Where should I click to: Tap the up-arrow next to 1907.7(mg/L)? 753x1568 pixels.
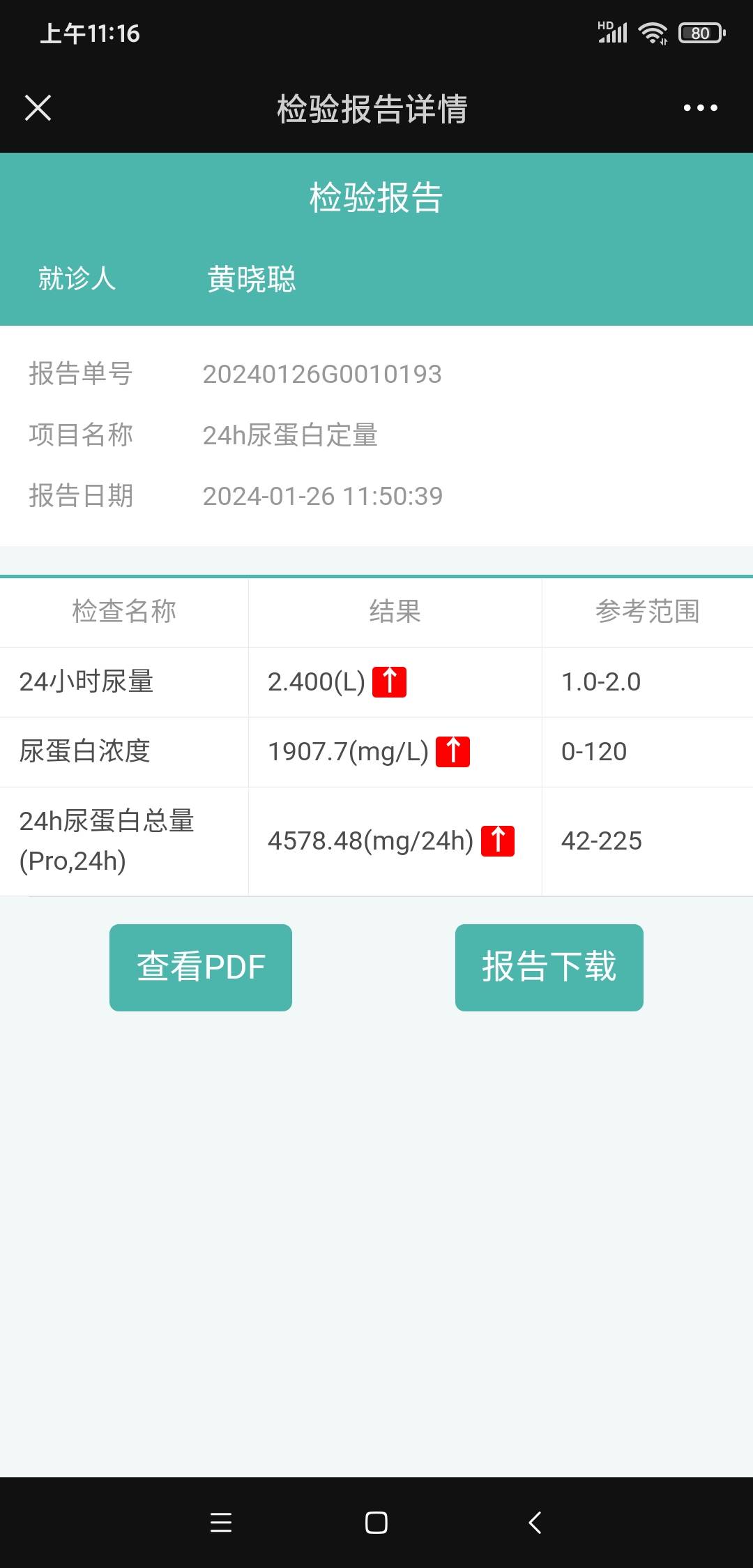(454, 751)
